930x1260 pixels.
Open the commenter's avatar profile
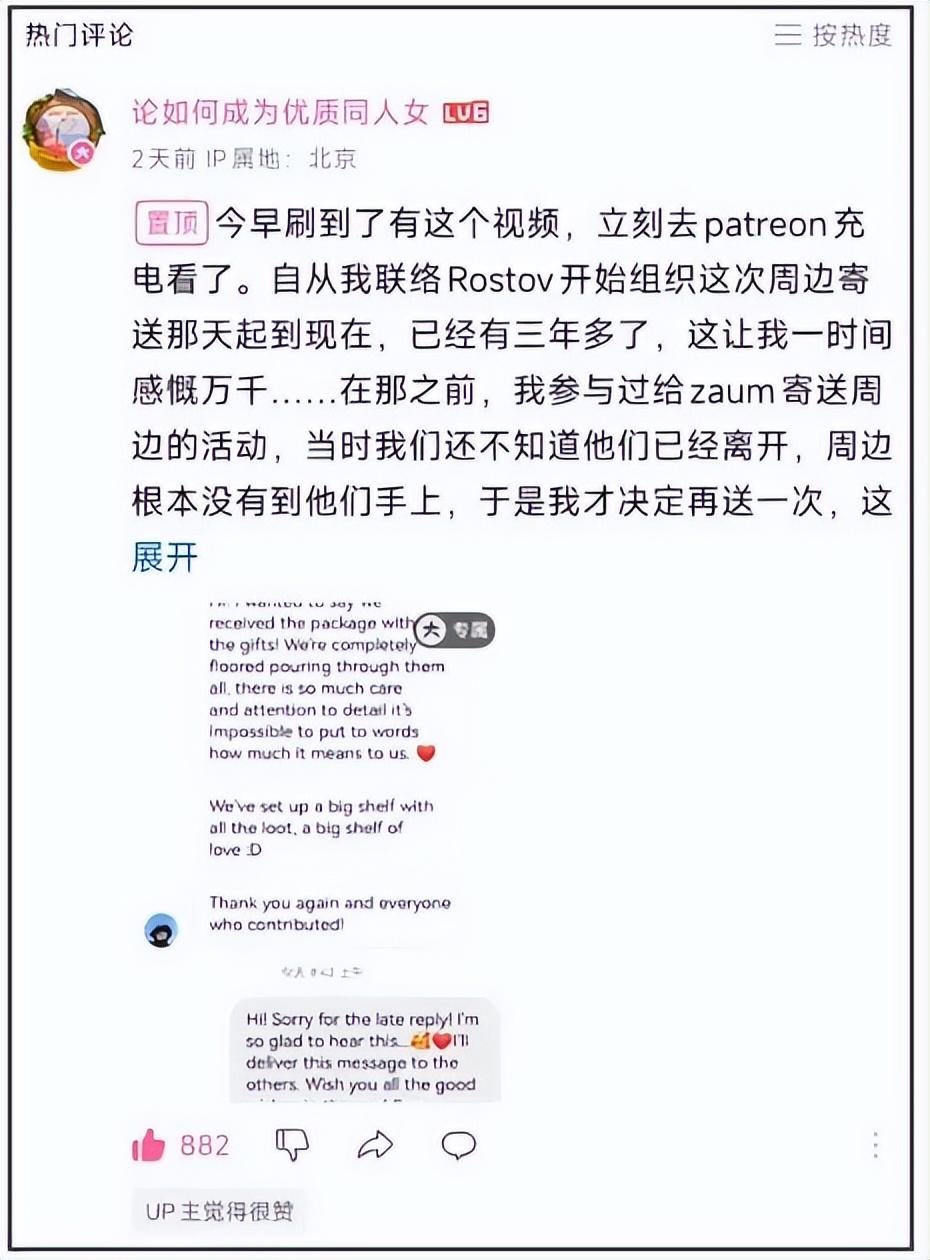pos(64,129)
